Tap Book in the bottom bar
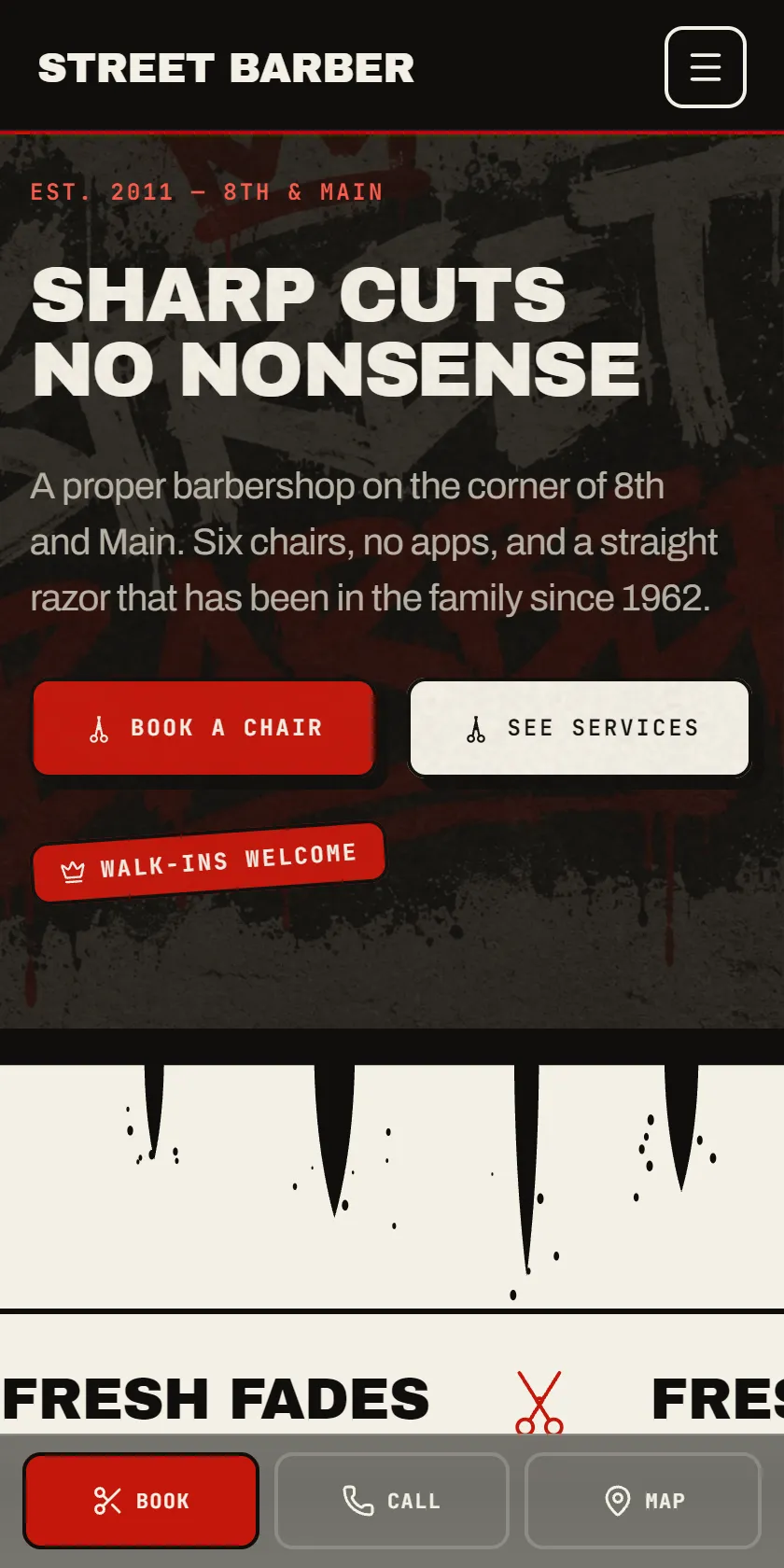784x1568 pixels. point(141,1501)
